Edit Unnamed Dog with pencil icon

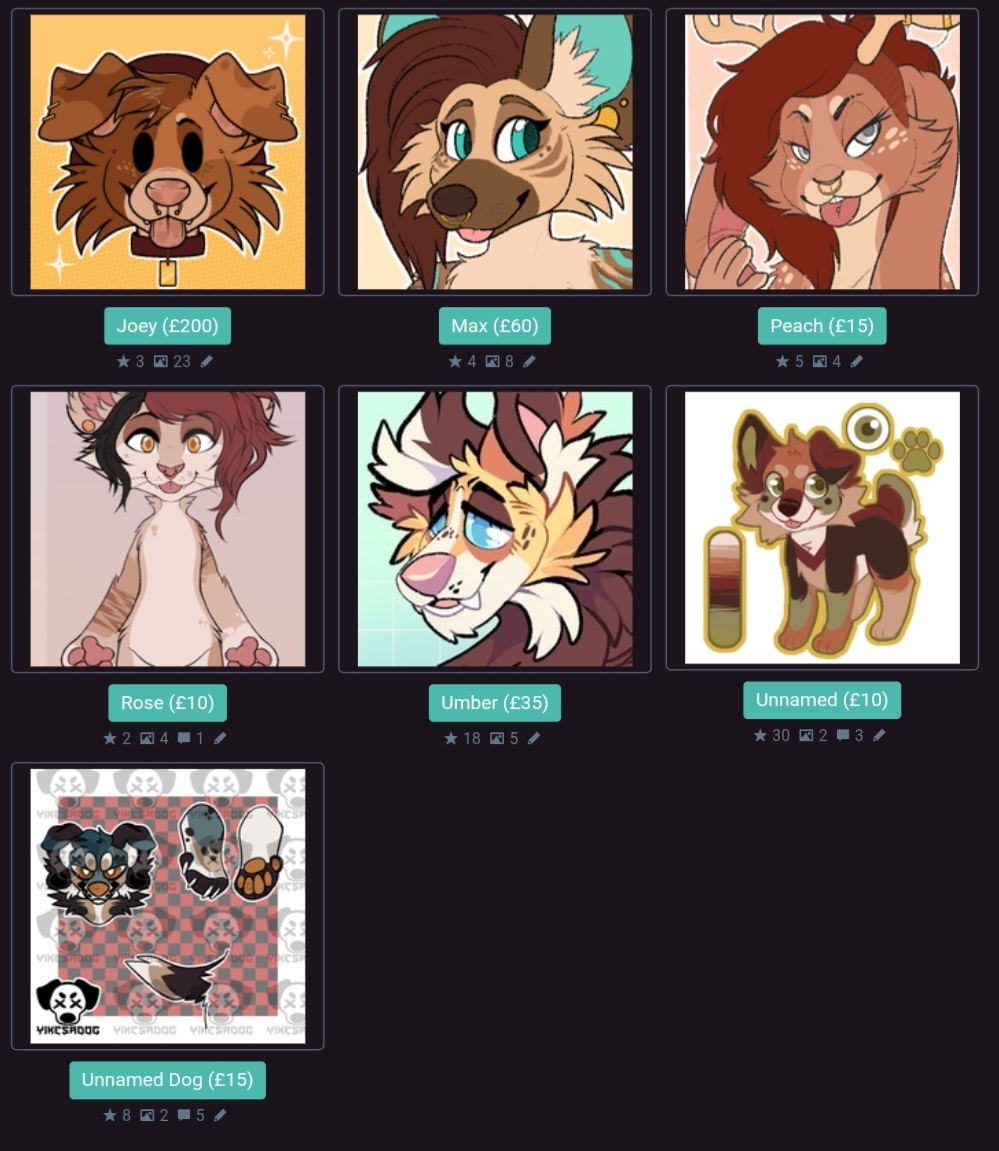point(220,1116)
